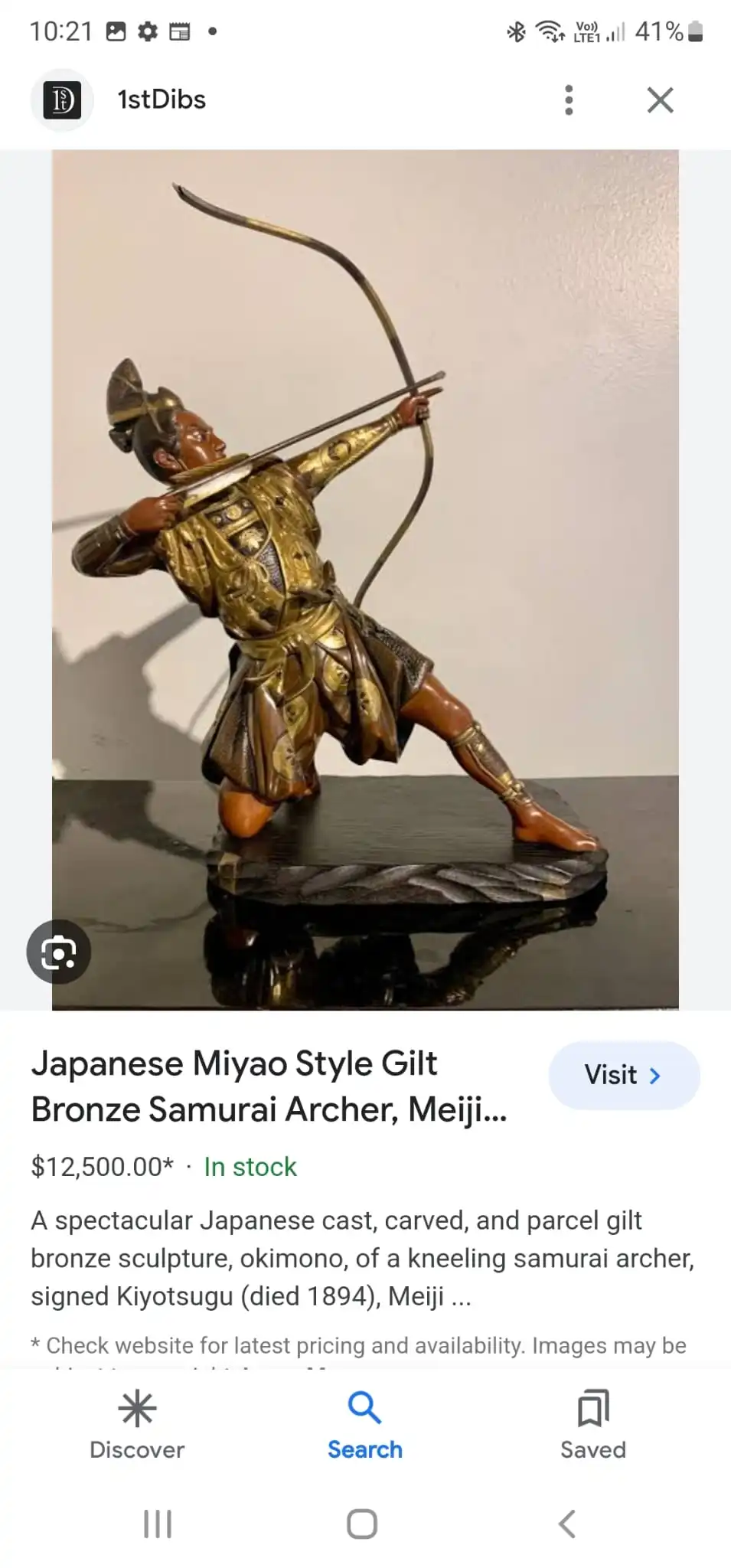Switch to the Search tab
This screenshot has width=731, height=1568.
click(x=365, y=1426)
